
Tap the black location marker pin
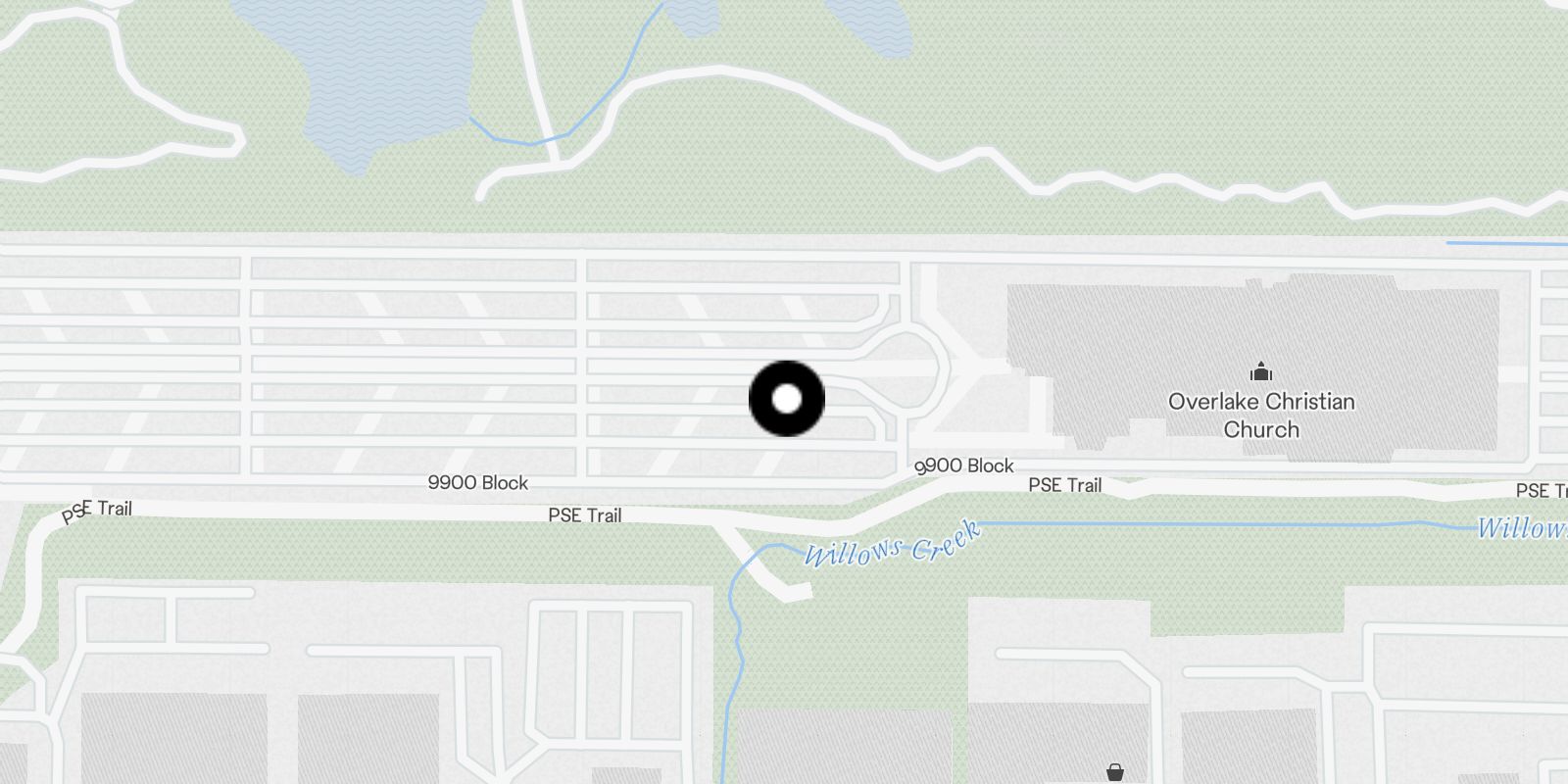[x=787, y=399]
